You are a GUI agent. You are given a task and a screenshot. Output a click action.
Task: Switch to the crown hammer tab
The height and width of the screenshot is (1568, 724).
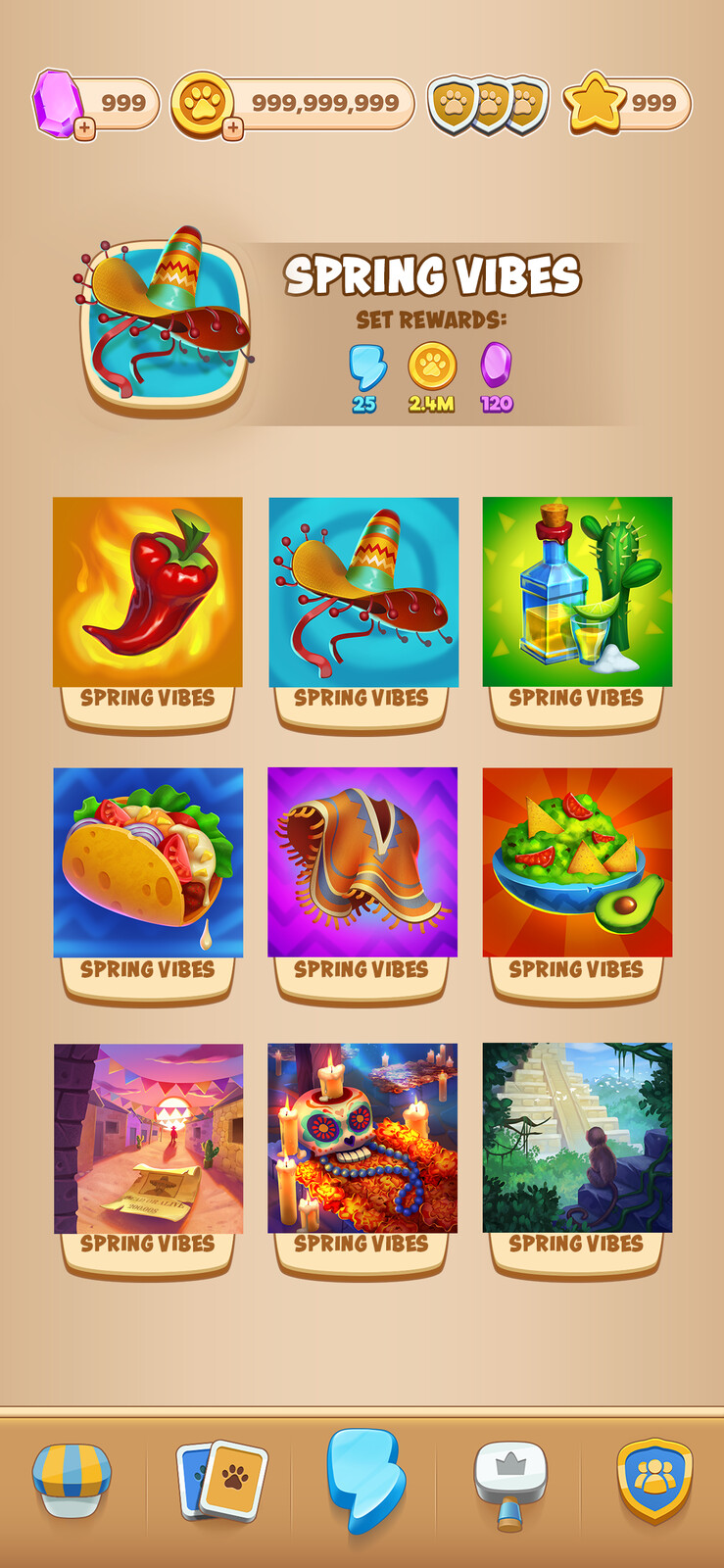509,1482
